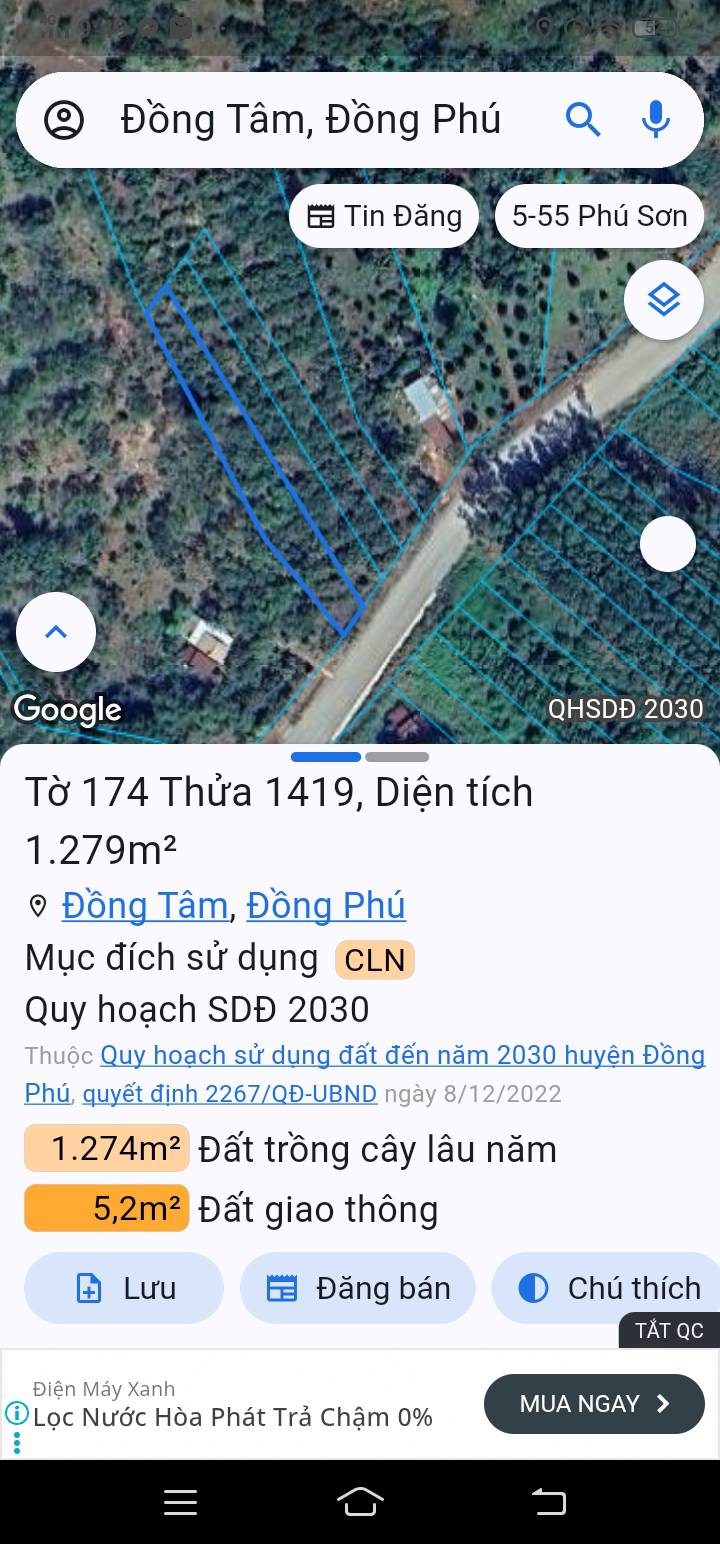Open the map layers button
The height and width of the screenshot is (1544, 720).
pyautogui.click(x=664, y=299)
